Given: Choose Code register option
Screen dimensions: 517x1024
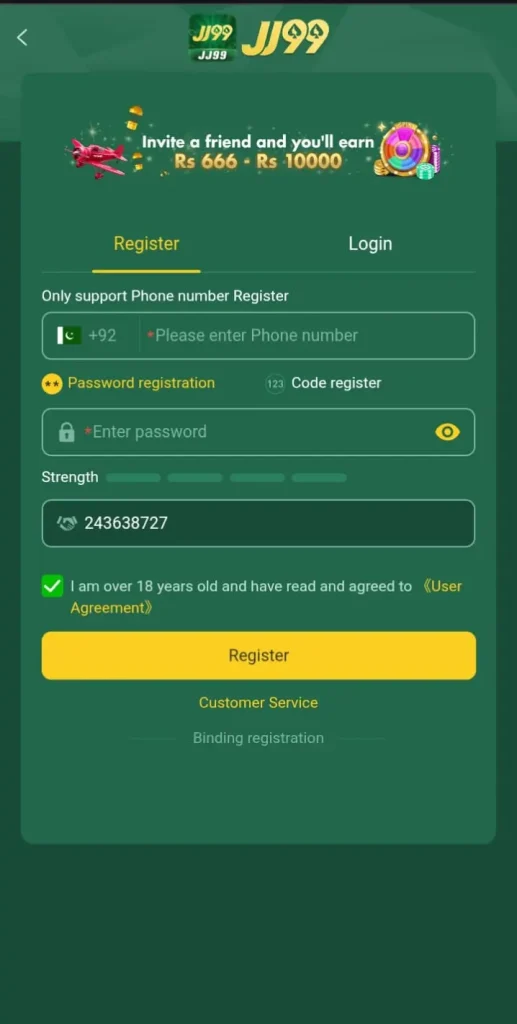Looking at the screenshot, I should point(323,383).
